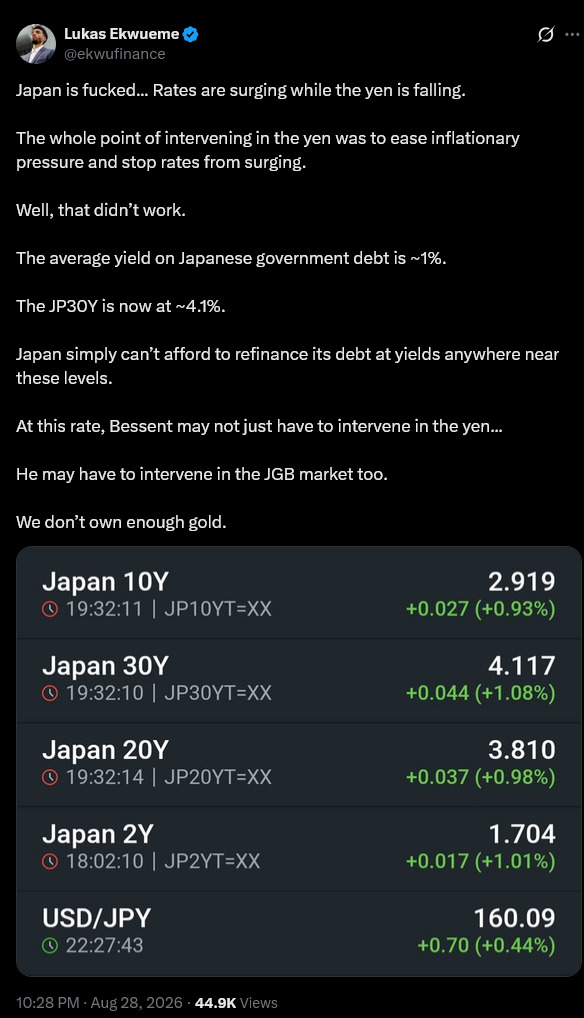
Task: Open Lukas Ekwueme's profile picture
Action: pyautogui.click(x=36, y=43)
